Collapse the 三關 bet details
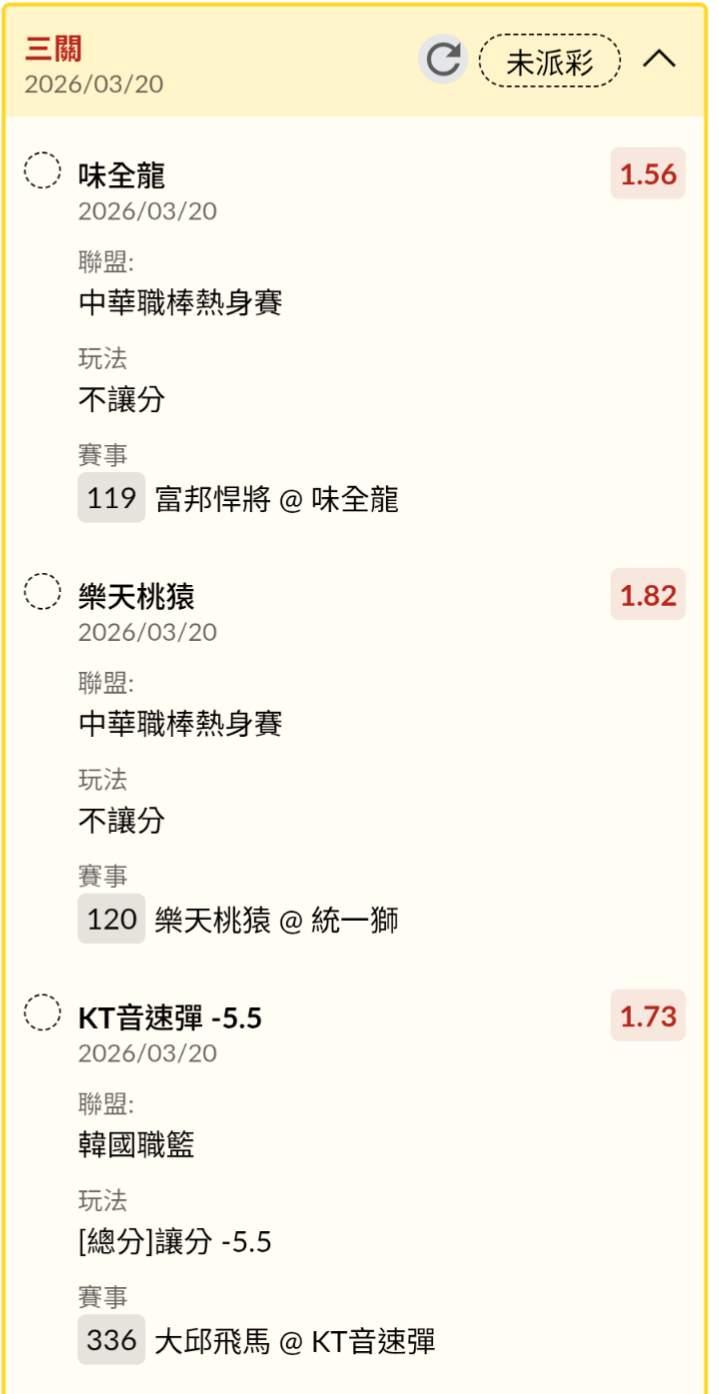The height and width of the screenshot is (1394, 719). pos(659,60)
